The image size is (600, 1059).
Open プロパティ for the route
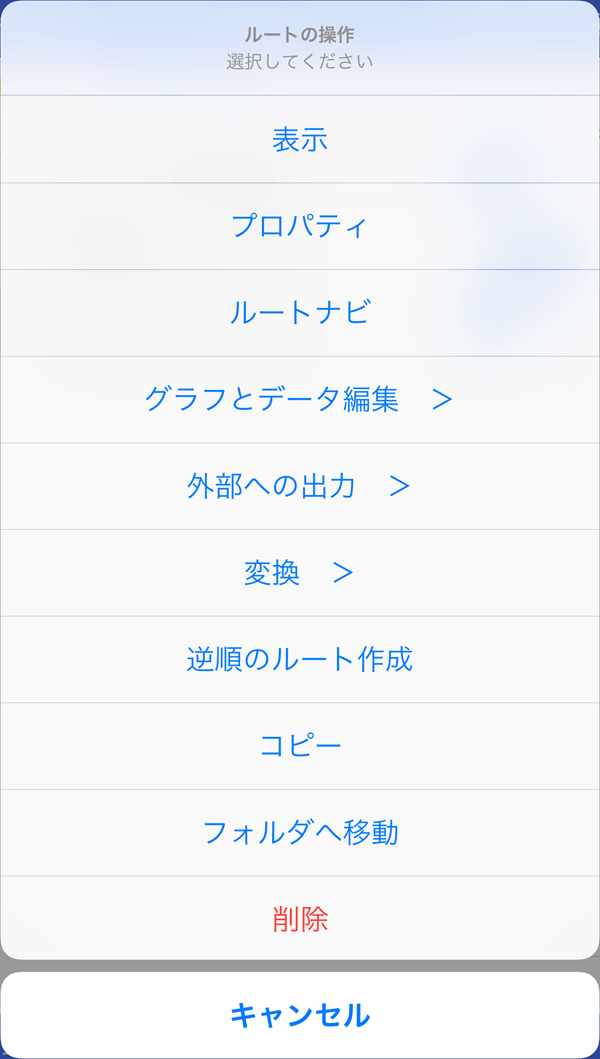(300, 226)
